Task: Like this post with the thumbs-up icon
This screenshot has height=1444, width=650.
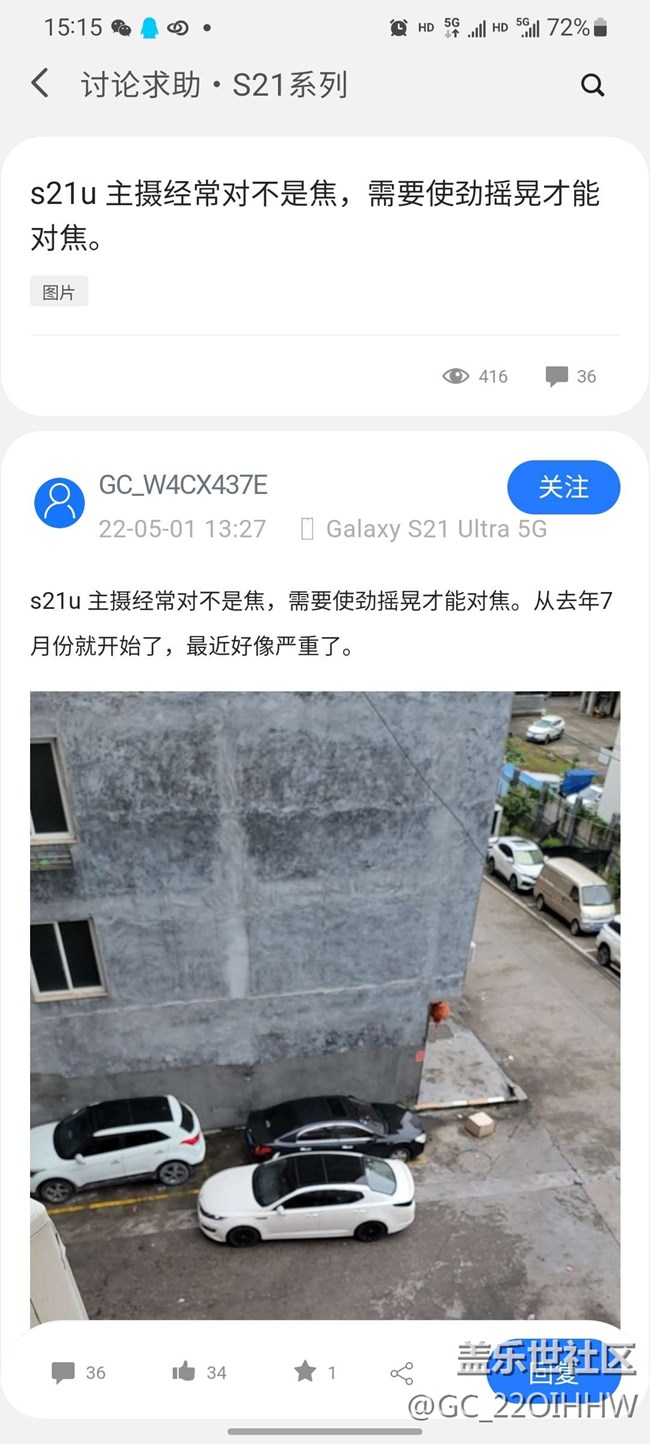Action: coord(199,1372)
